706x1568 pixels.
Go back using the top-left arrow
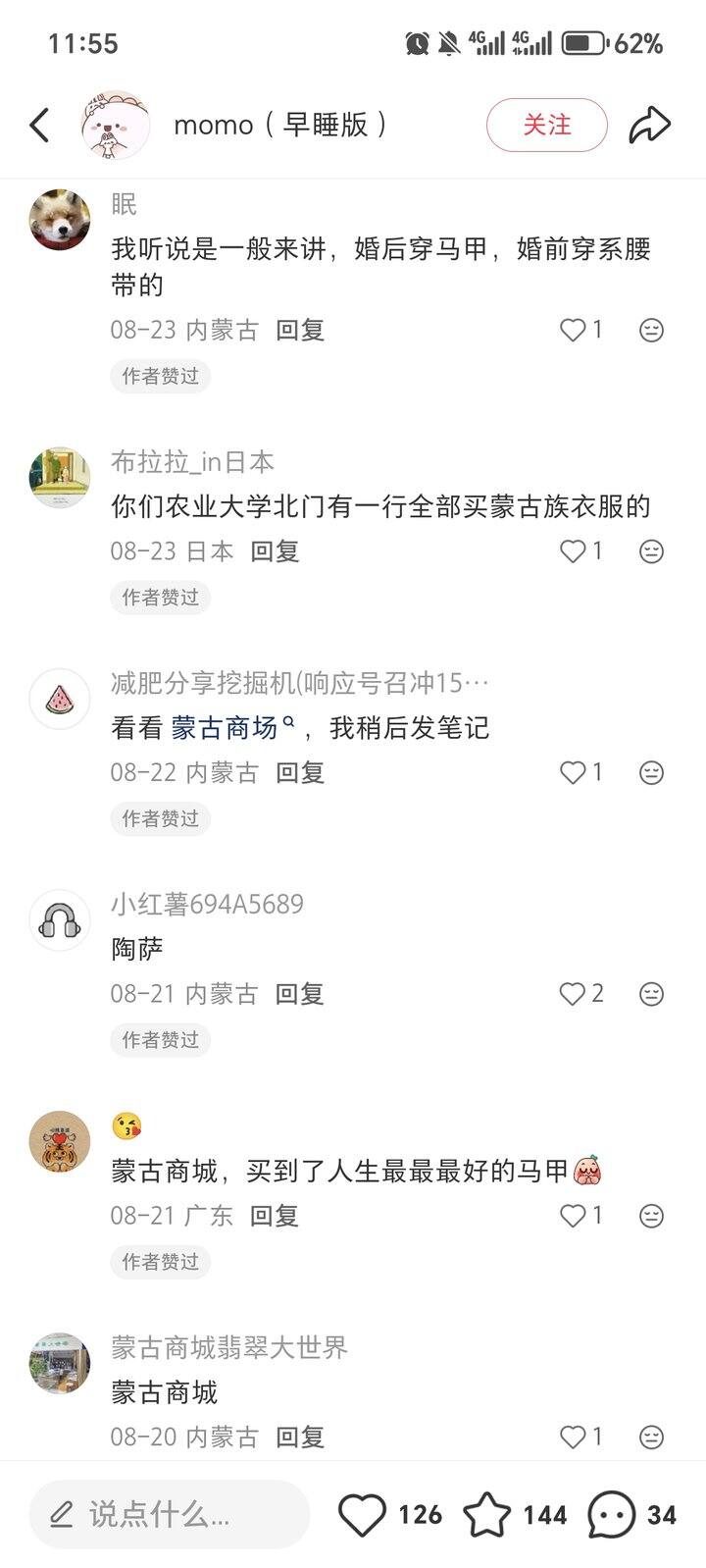pos(39,126)
